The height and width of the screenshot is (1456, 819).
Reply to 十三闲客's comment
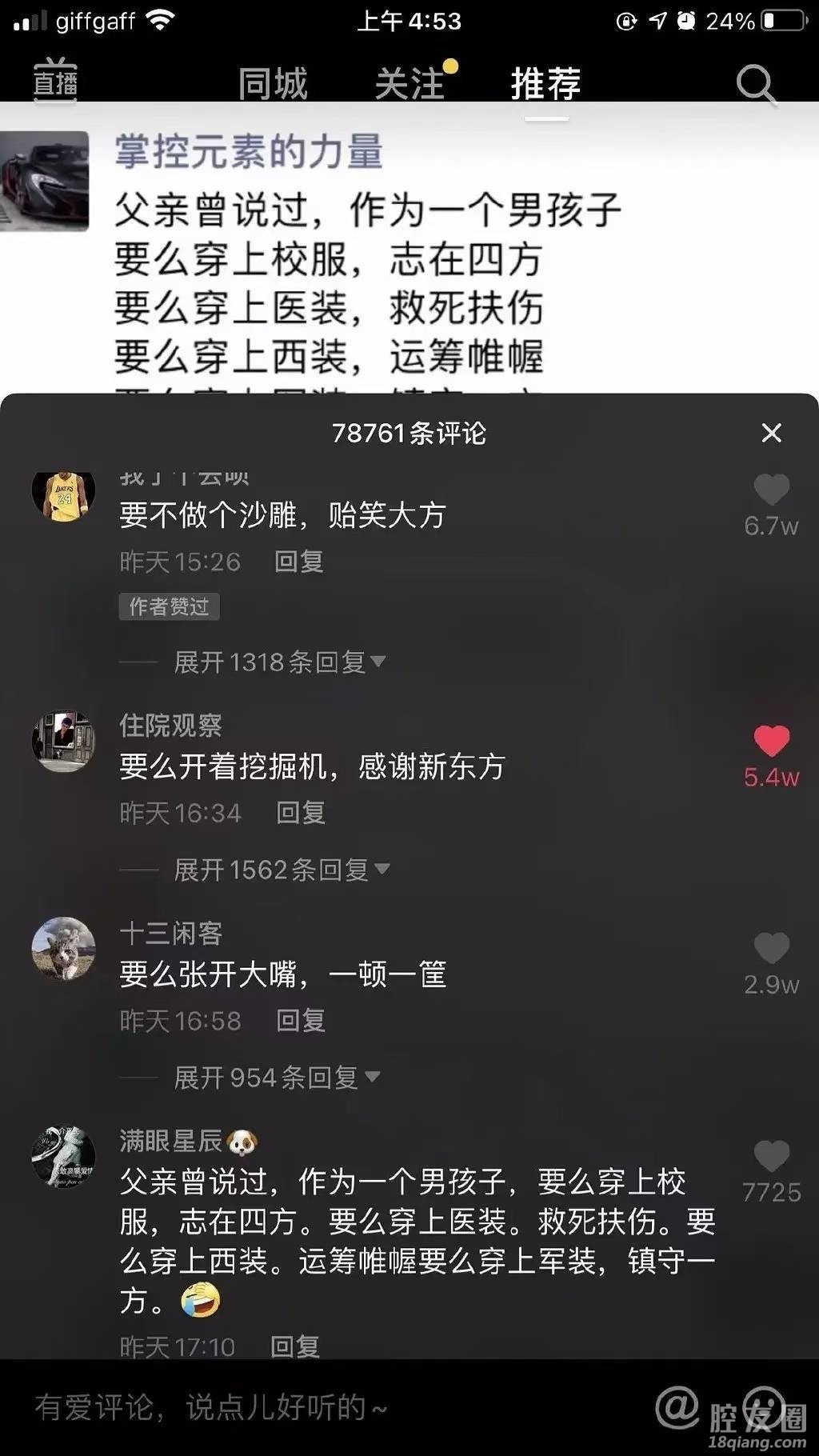(300, 1021)
